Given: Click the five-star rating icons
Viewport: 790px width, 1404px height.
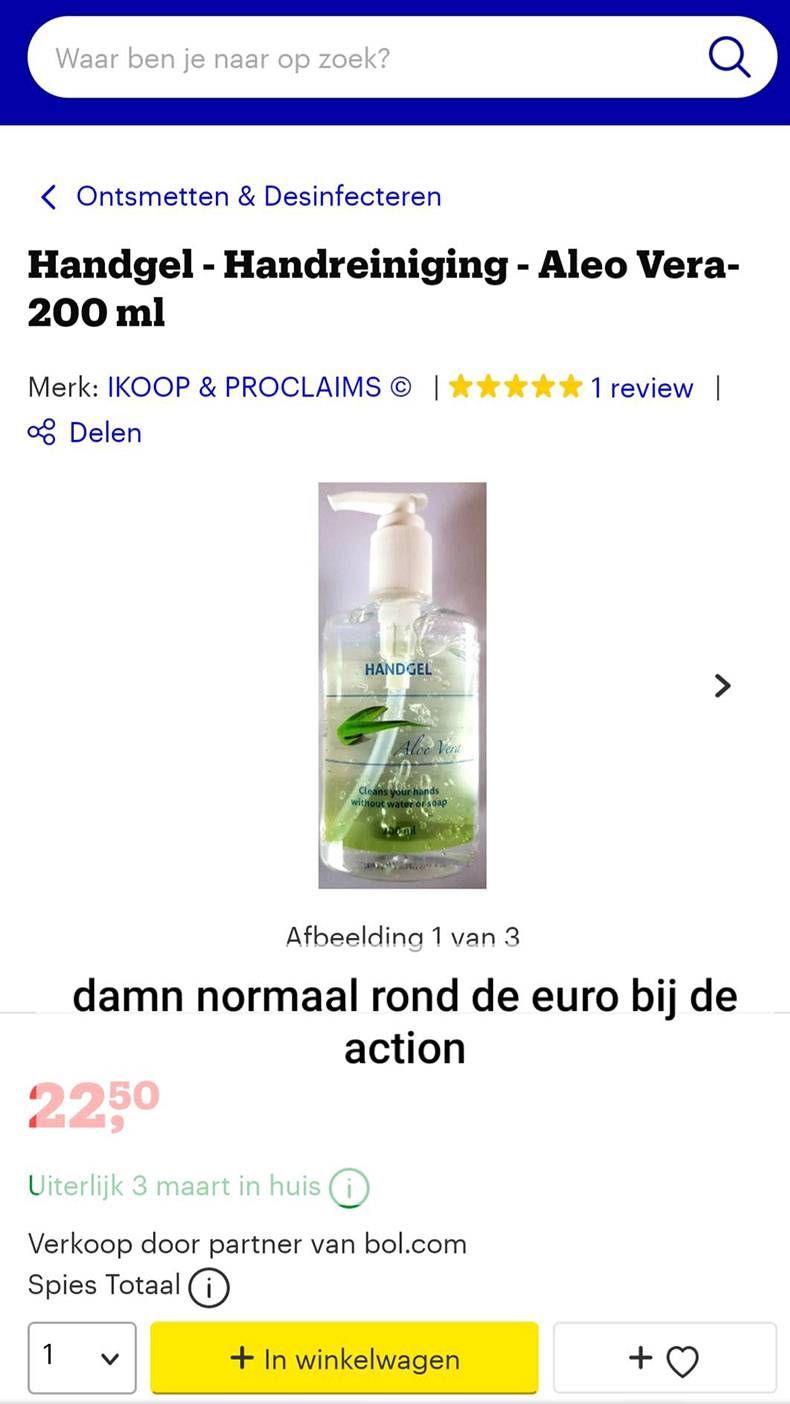Looking at the screenshot, I should click(x=516, y=386).
